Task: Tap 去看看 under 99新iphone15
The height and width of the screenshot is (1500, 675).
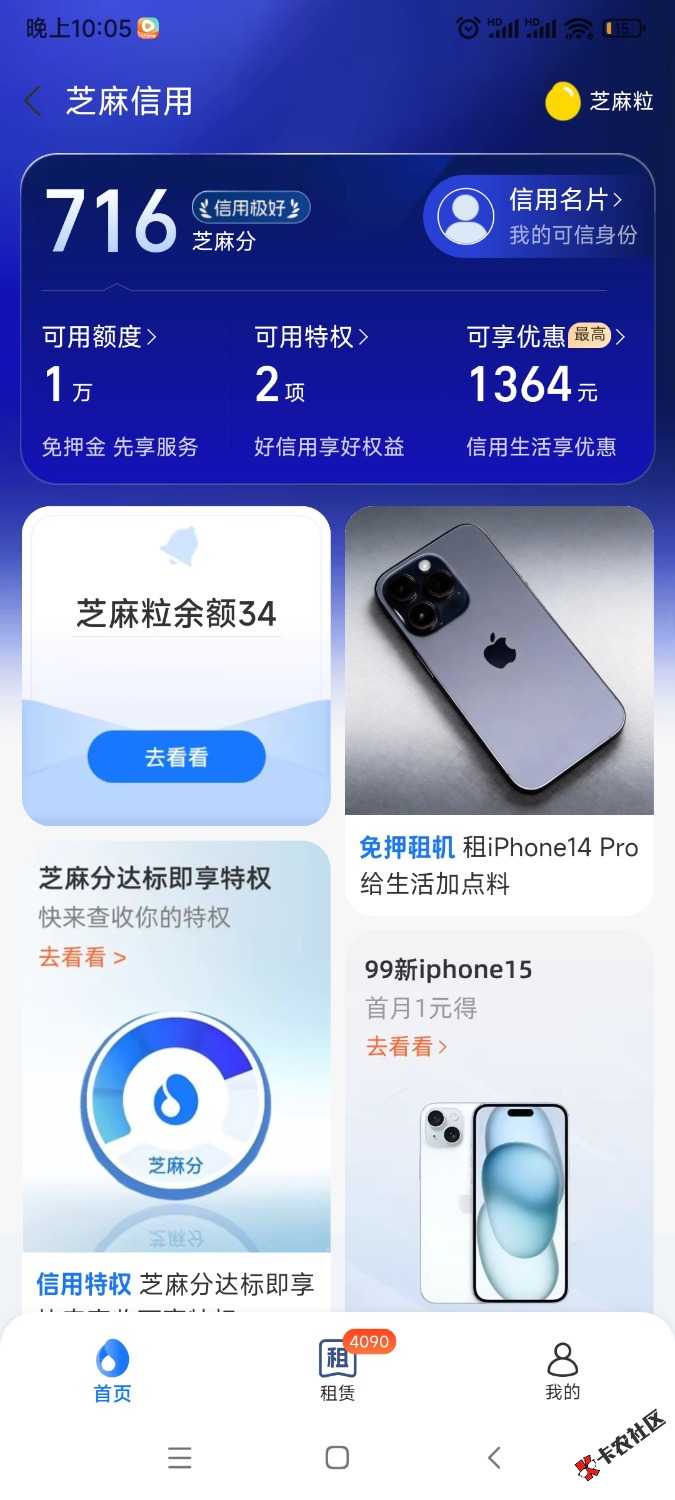Action: point(406,1046)
